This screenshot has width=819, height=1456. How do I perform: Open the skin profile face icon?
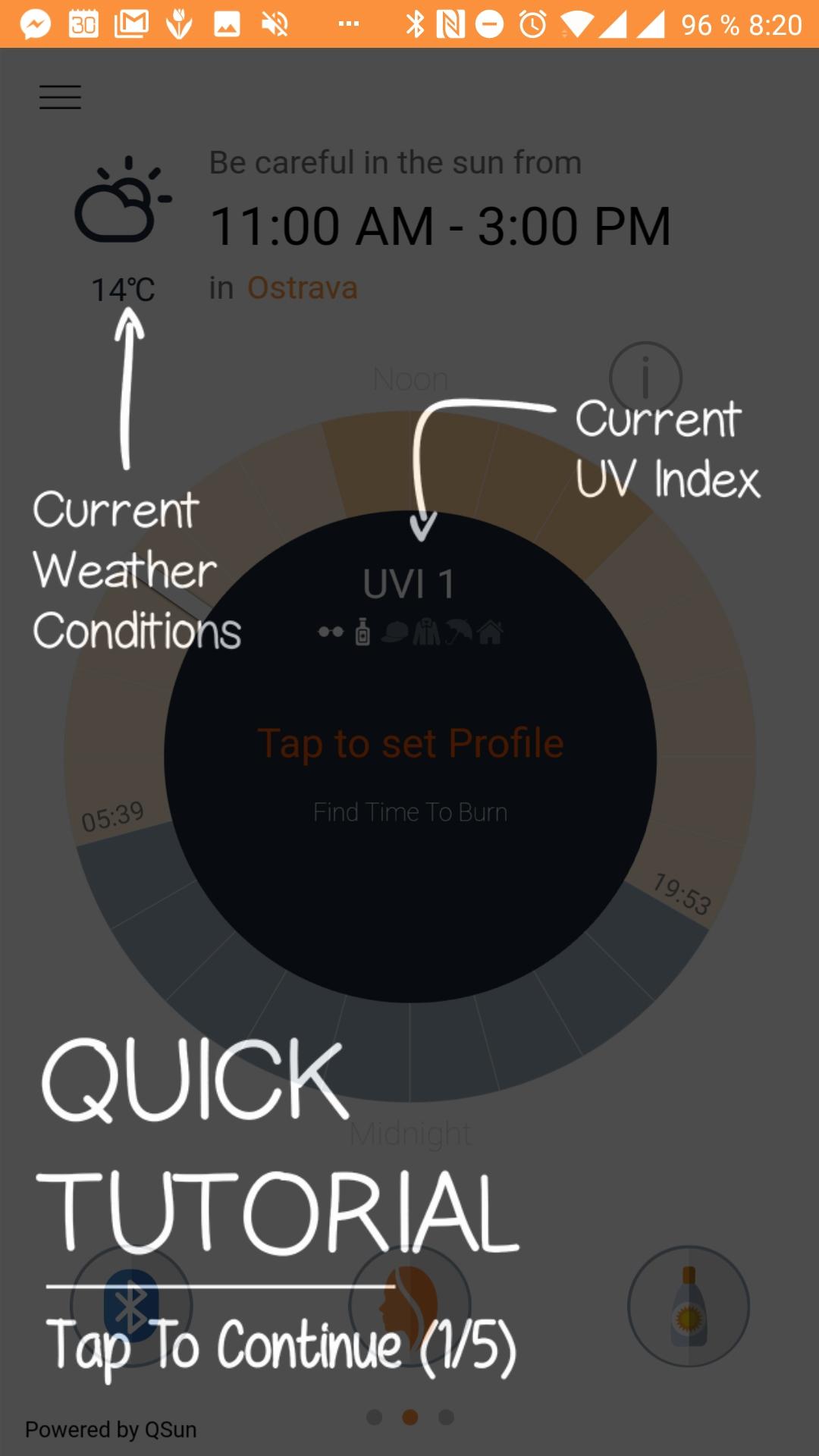pos(410,1306)
